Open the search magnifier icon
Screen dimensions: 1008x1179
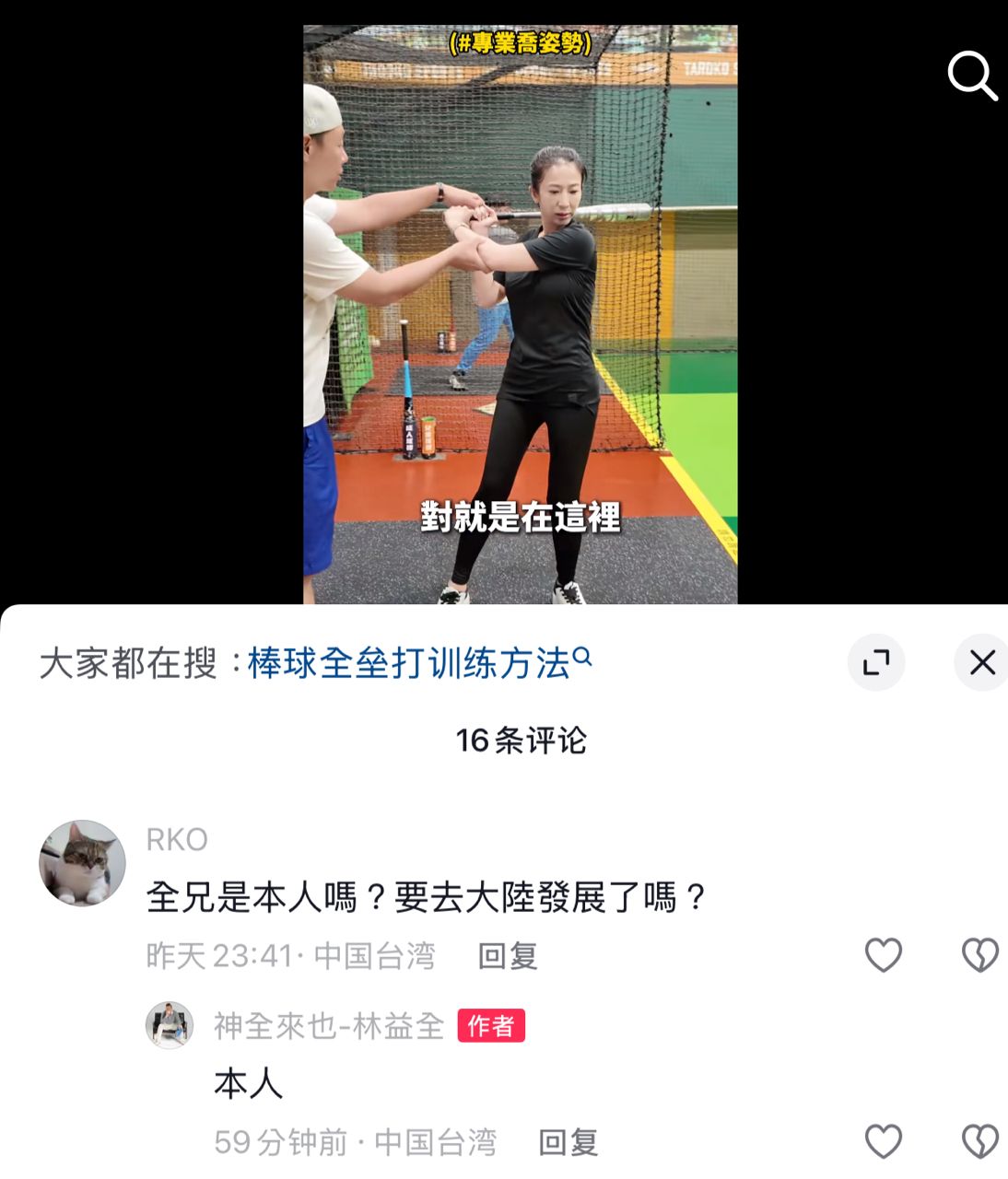(972, 76)
